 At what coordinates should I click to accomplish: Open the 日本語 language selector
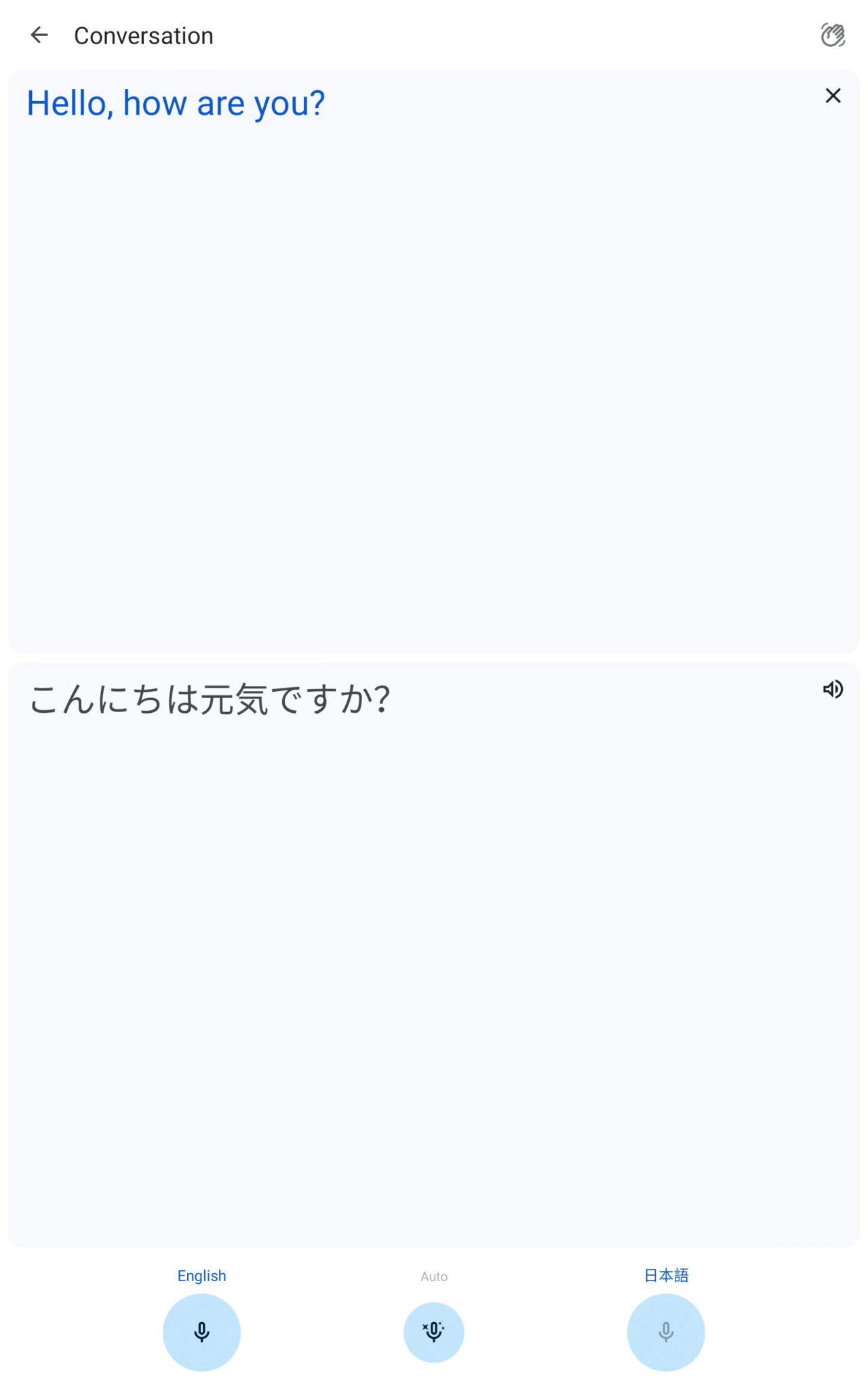click(665, 1276)
